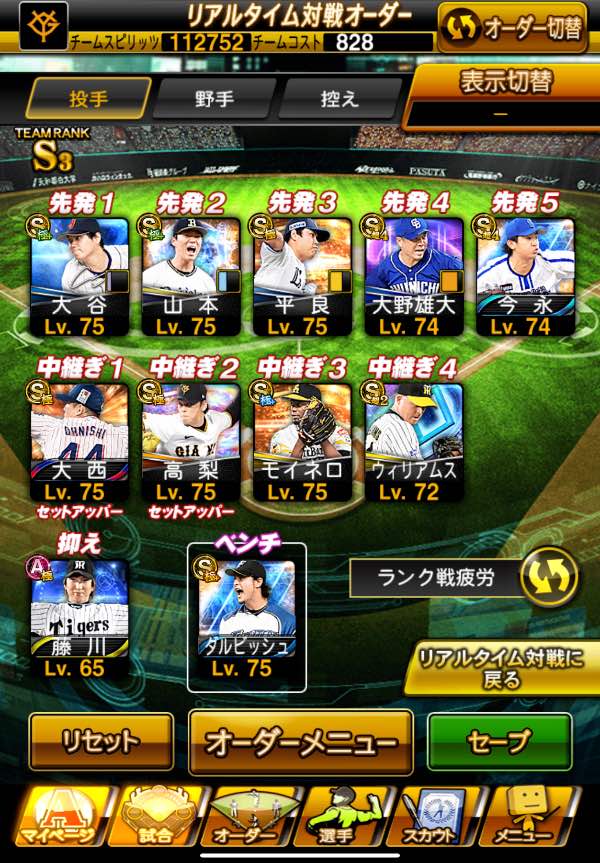Screen dimensions: 600x863
Task: Switch to the 控え tab
Action: 340,99
